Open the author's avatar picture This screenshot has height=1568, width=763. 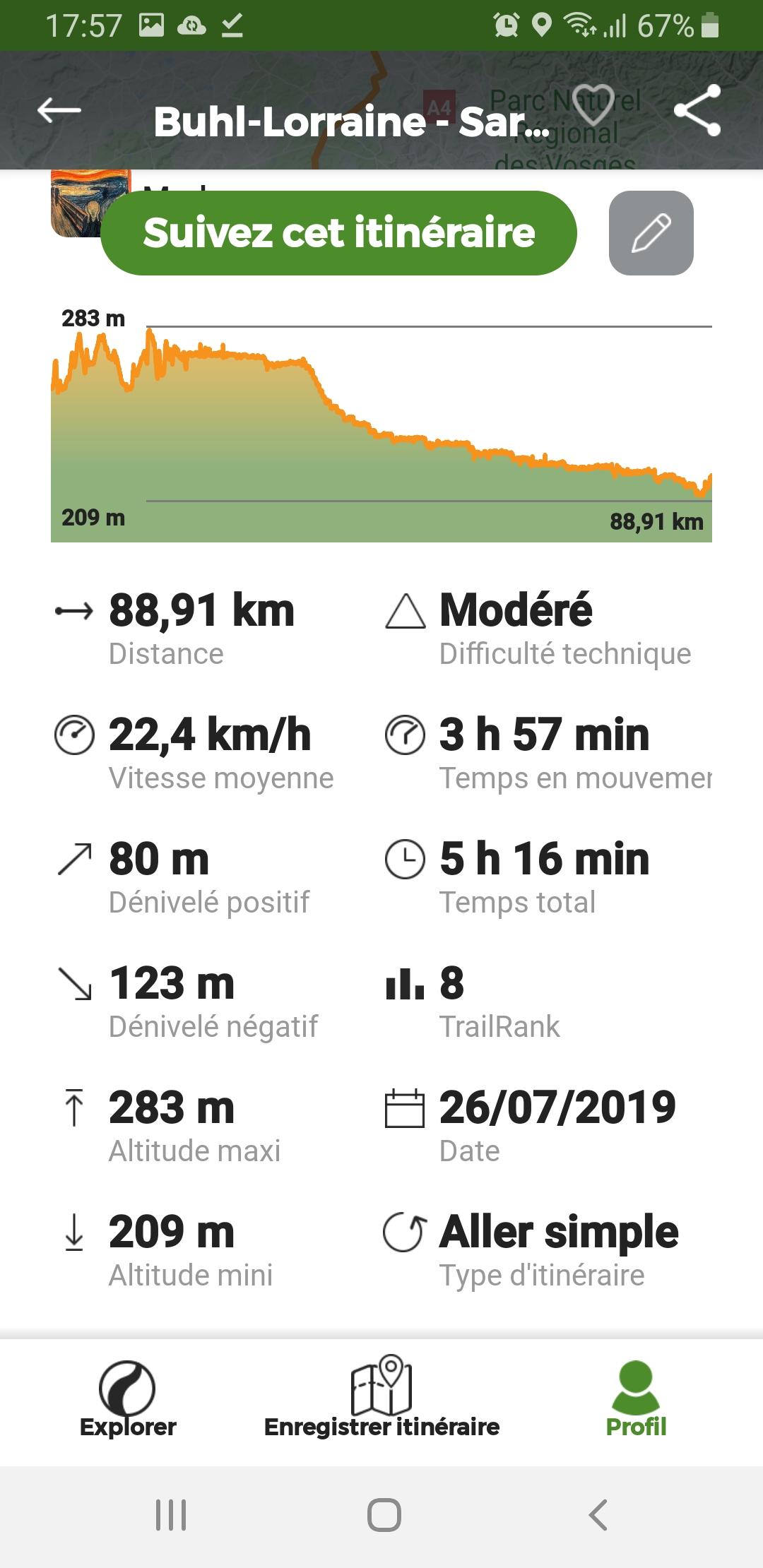click(78, 203)
